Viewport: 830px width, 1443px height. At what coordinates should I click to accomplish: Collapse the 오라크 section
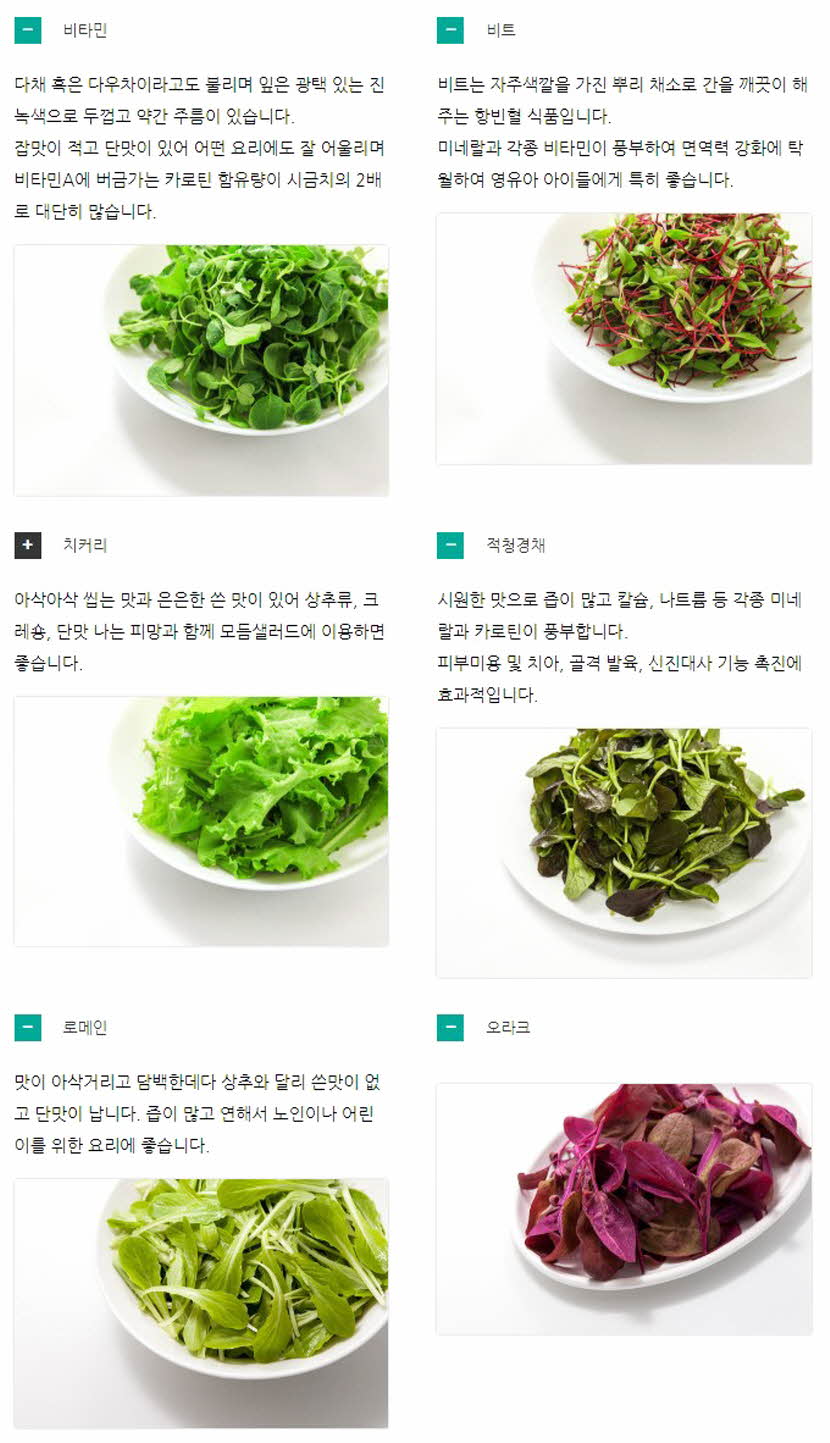pyautogui.click(x=450, y=1027)
